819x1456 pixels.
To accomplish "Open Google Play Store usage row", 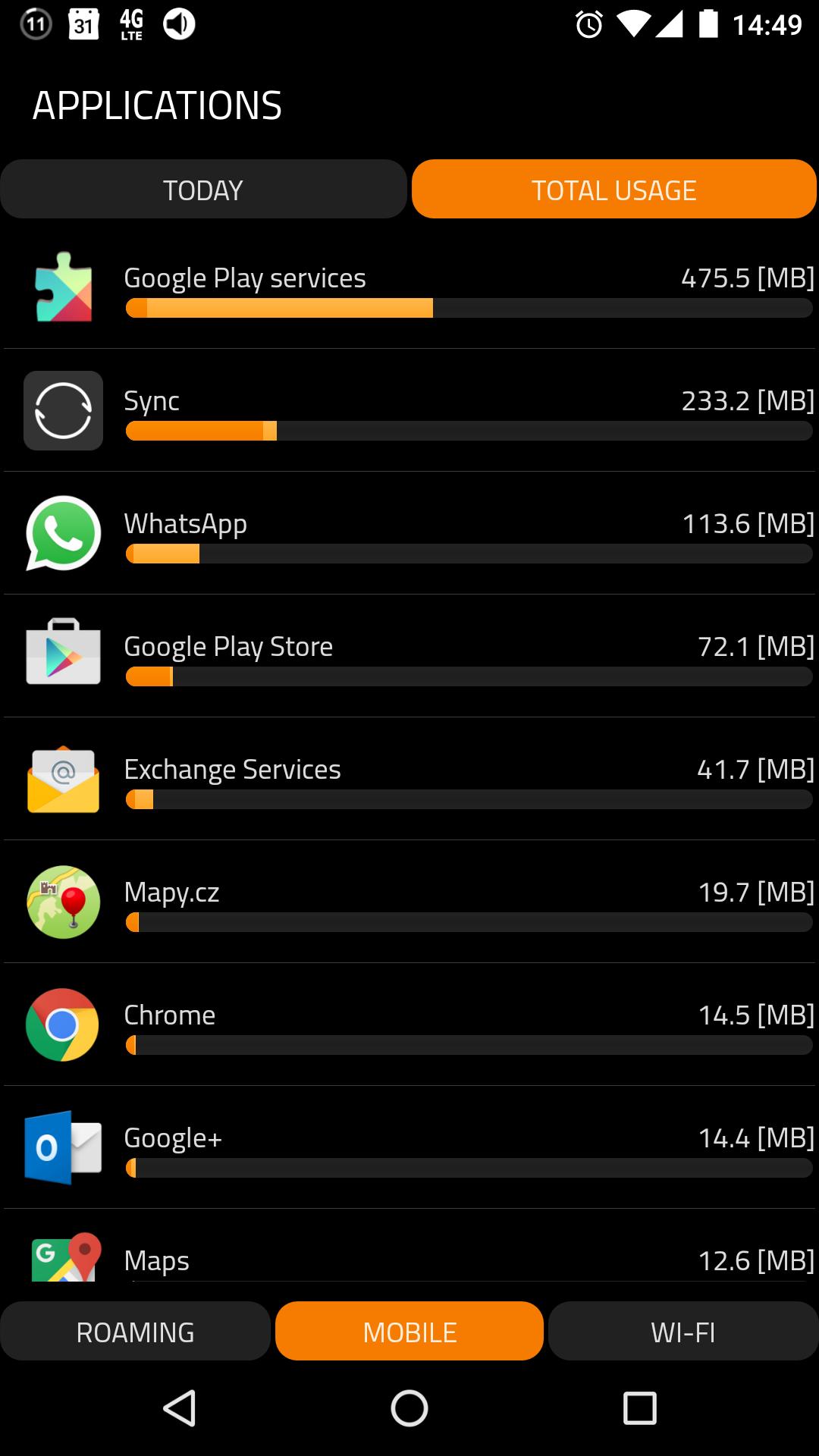I will click(409, 657).
